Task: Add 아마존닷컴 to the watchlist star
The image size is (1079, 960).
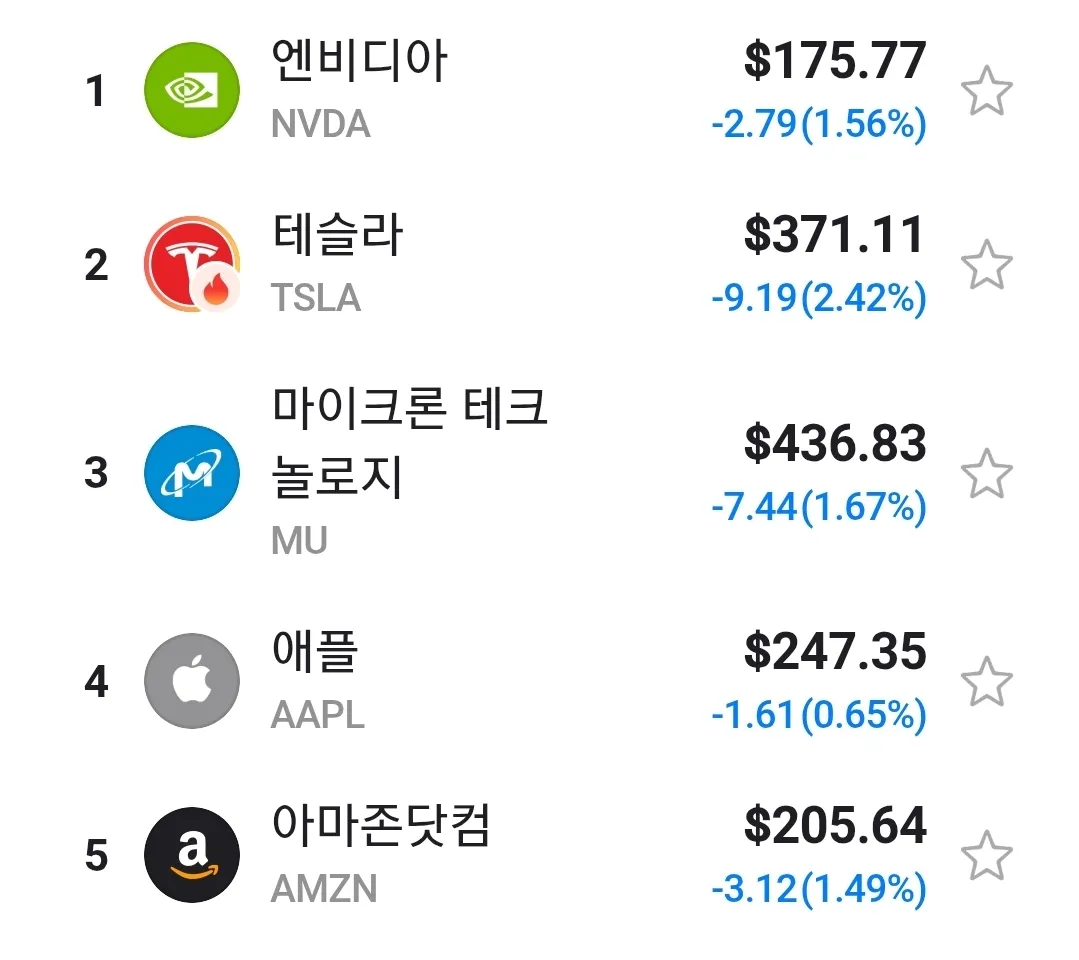Action: click(986, 856)
